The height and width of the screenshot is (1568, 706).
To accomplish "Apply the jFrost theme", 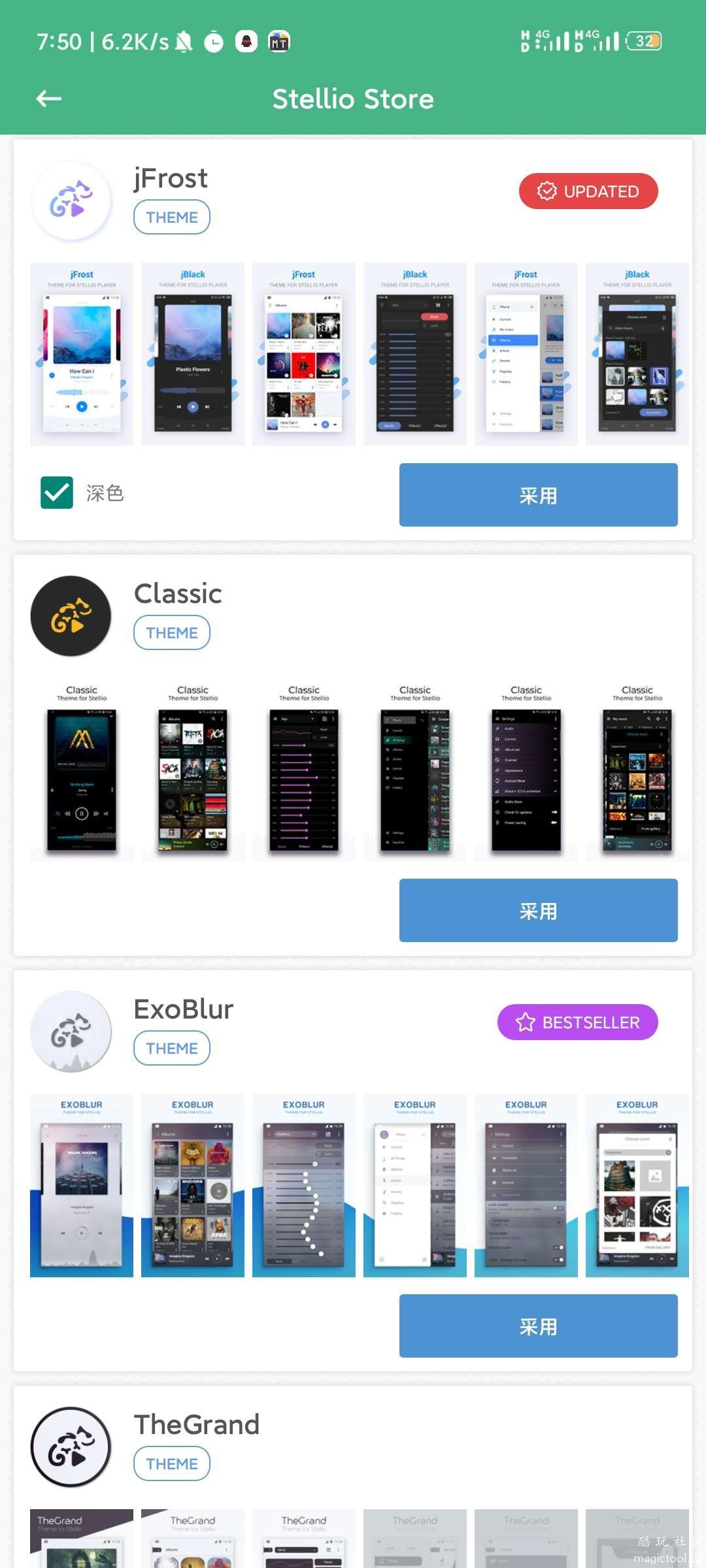I will [x=538, y=495].
